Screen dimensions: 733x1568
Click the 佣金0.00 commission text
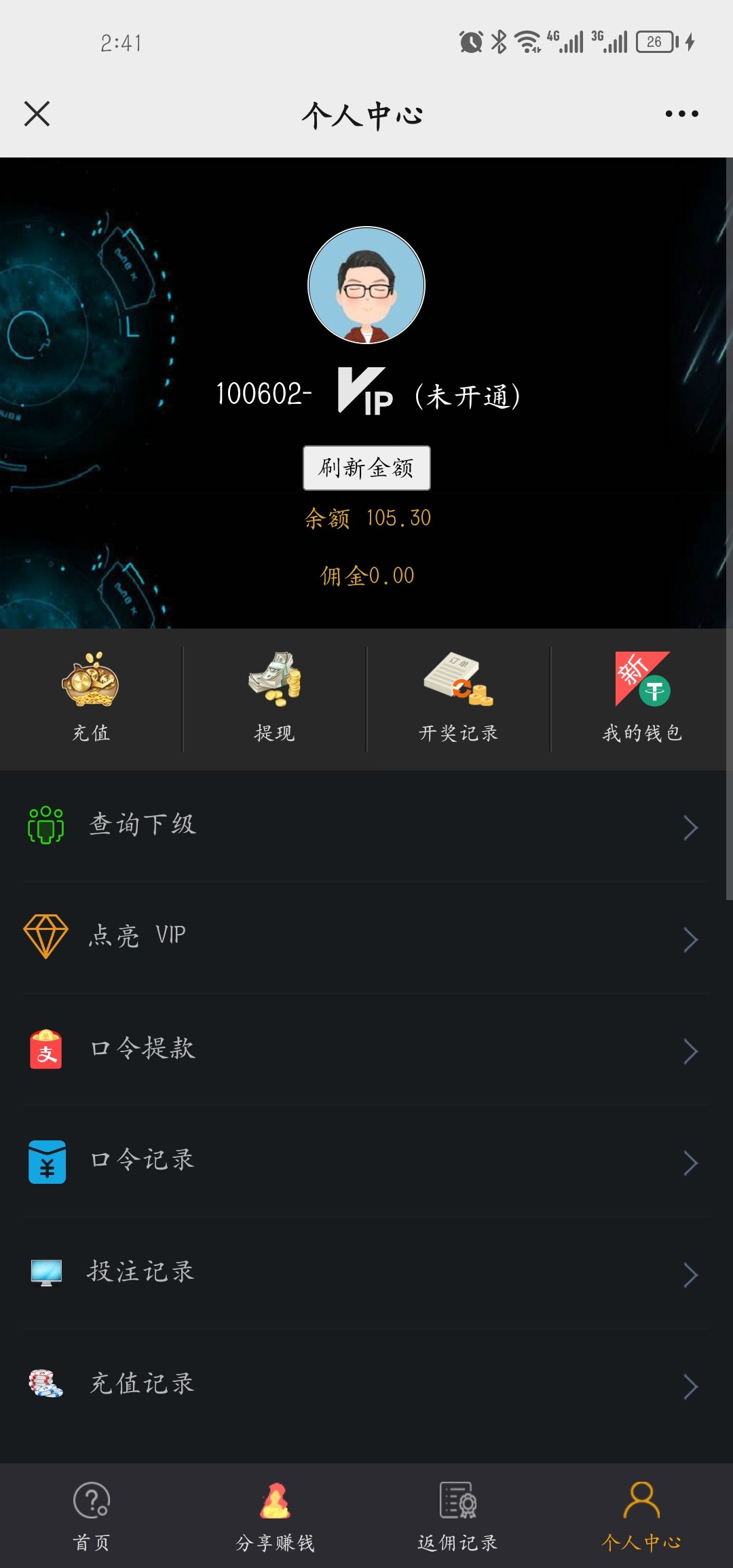click(x=366, y=576)
